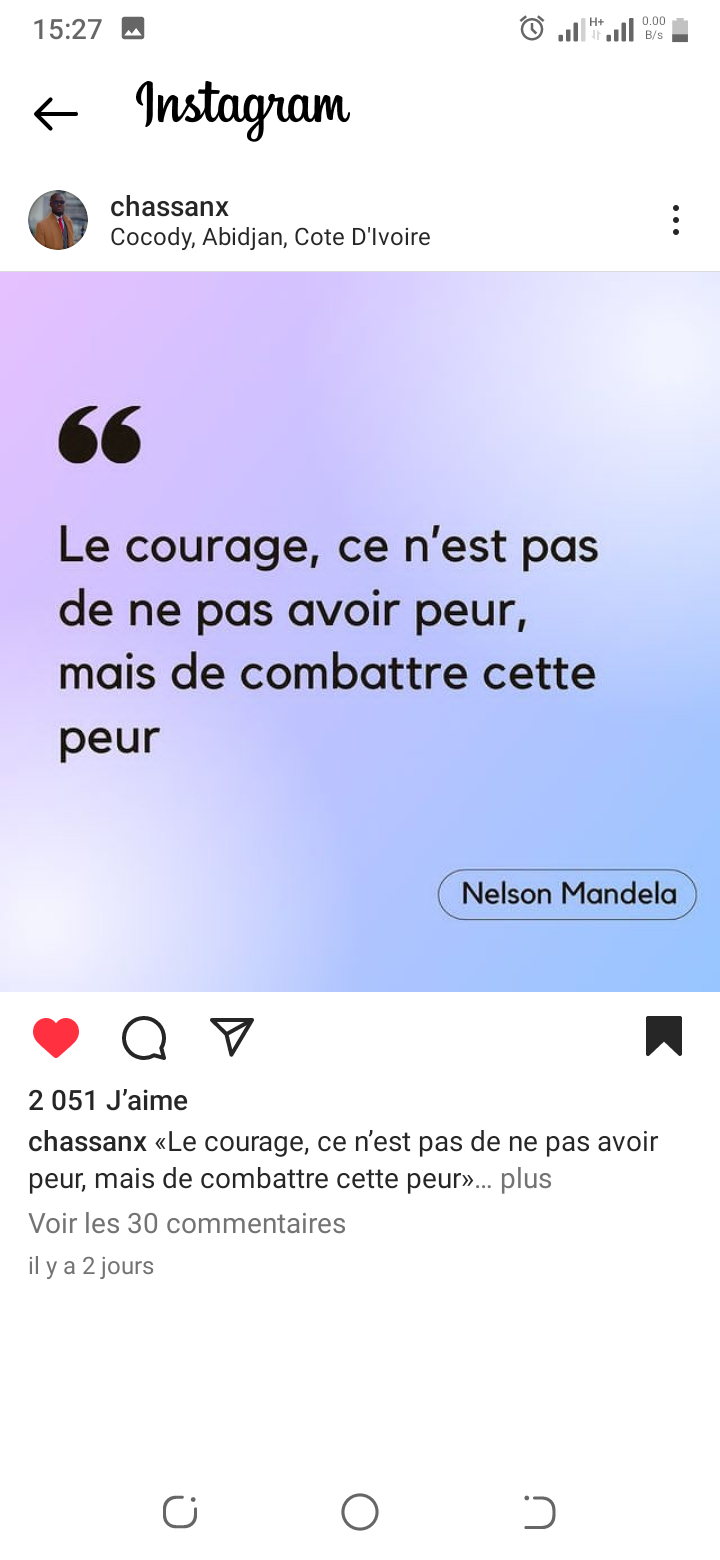Share the post with the paper plane
Image resolution: width=720 pixels, height=1560 pixels.
pyautogui.click(x=232, y=1037)
